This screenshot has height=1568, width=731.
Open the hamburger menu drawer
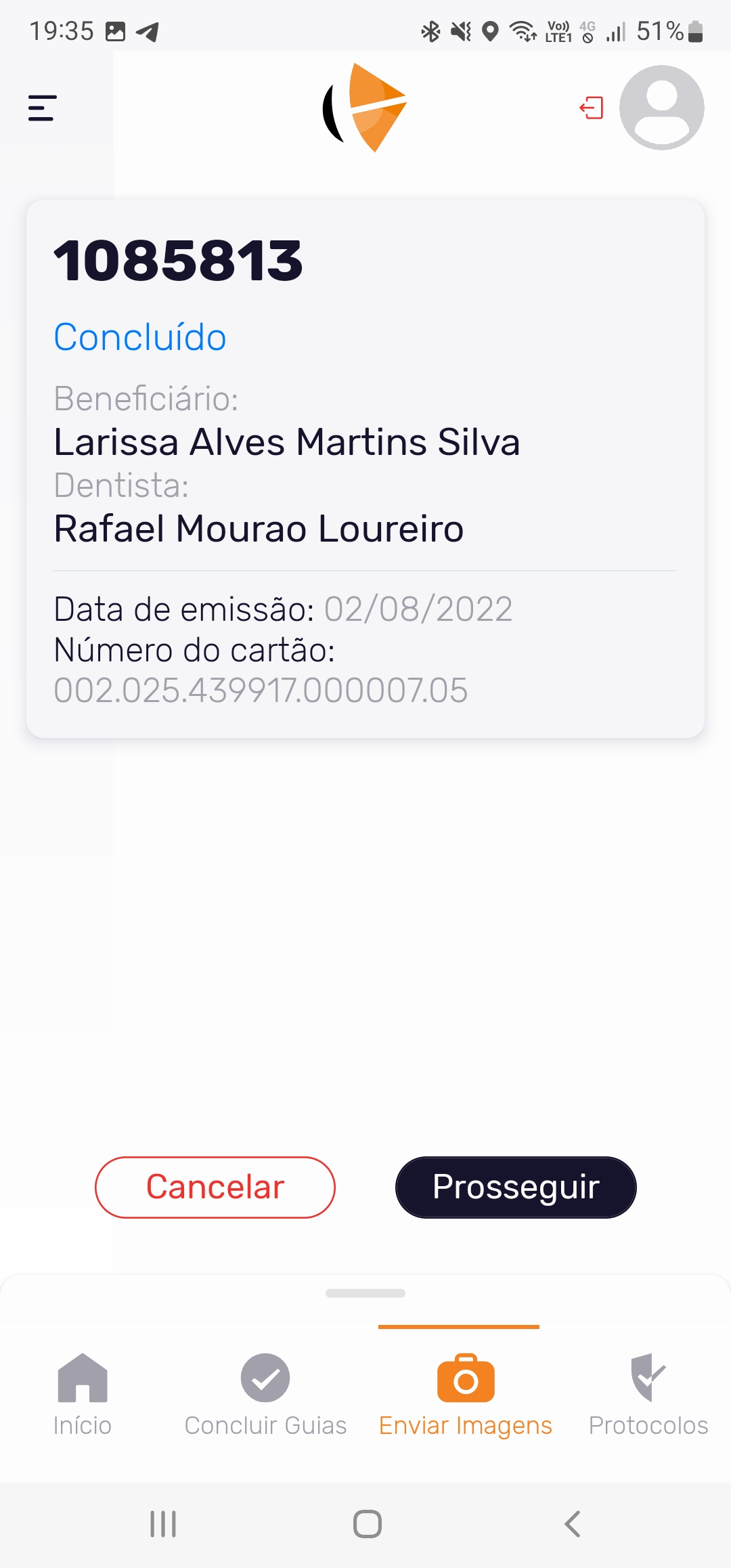click(x=42, y=108)
